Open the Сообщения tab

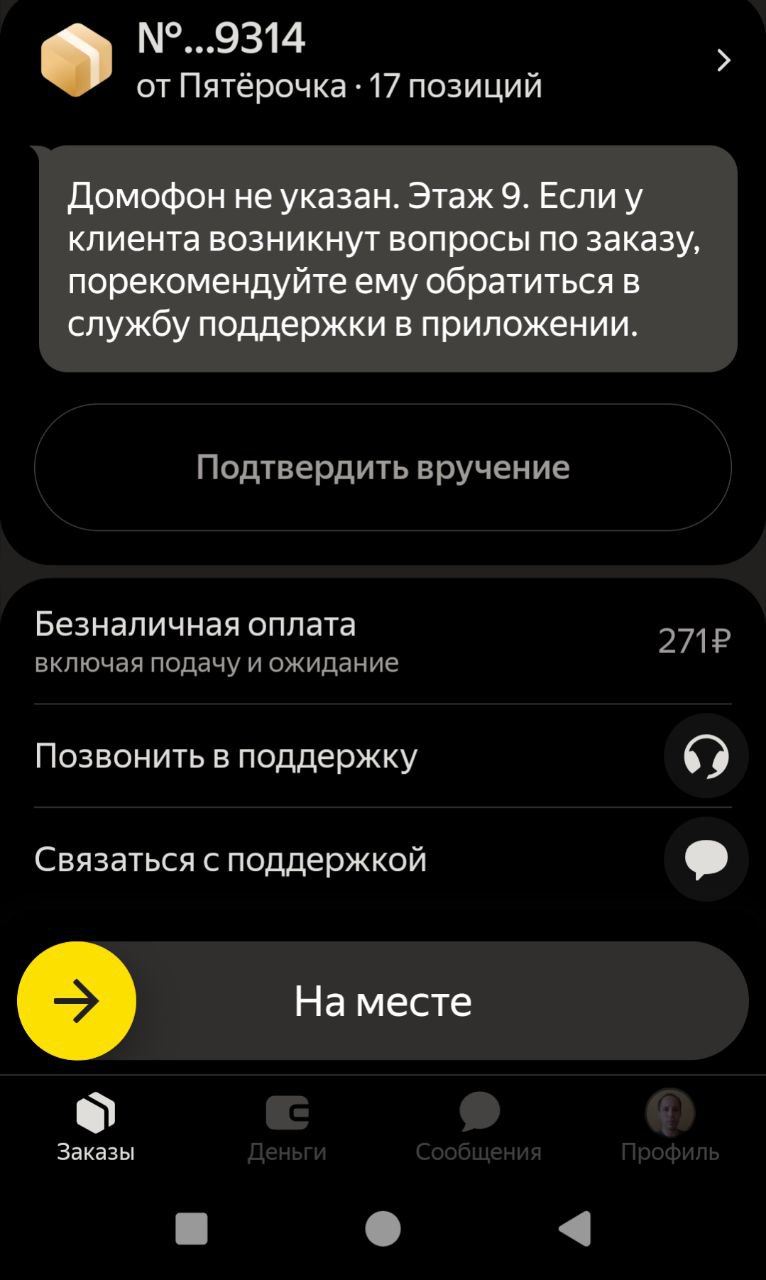pyautogui.click(x=479, y=1127)
